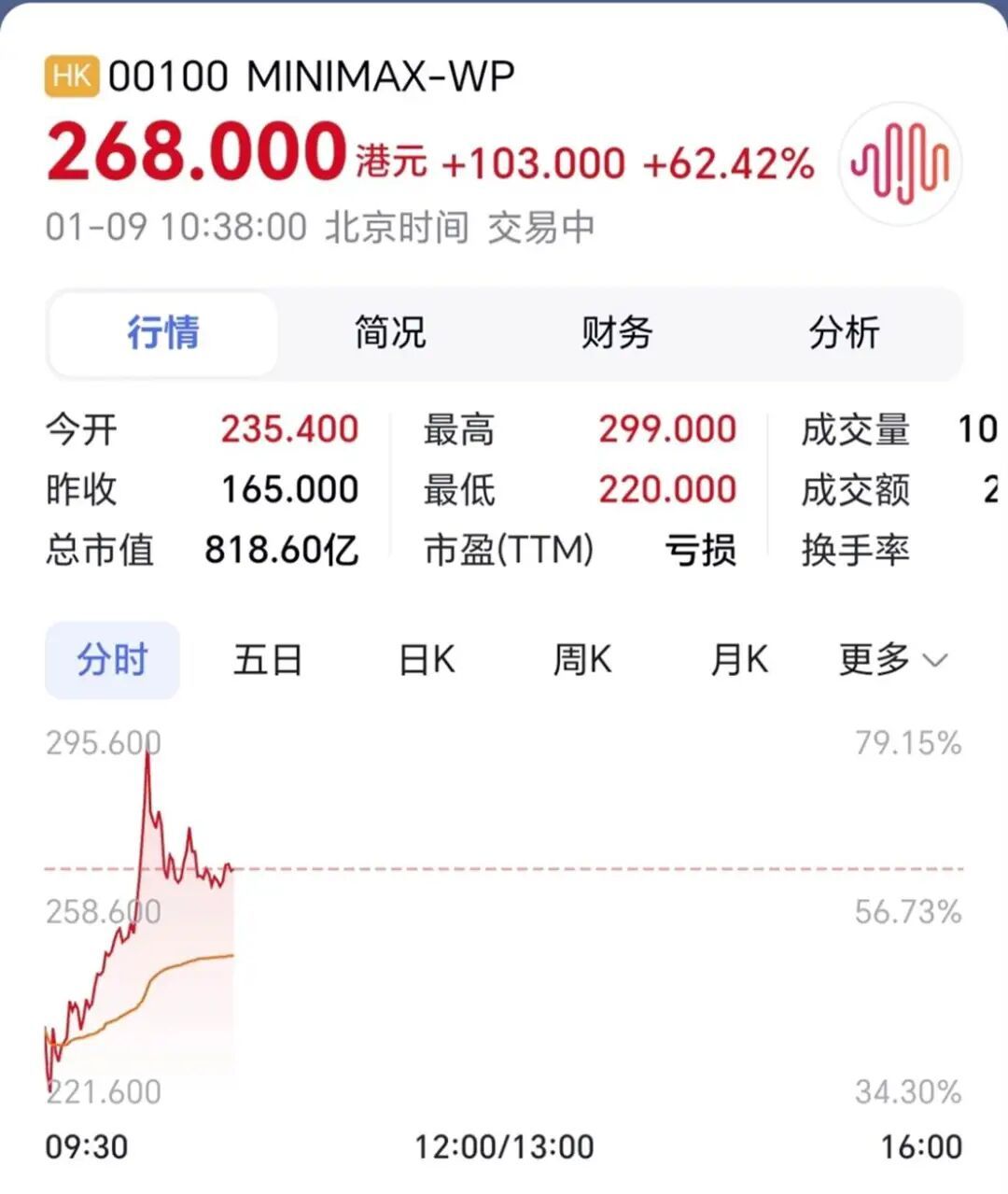Expand the 更多 chart options

pos(892,660)
